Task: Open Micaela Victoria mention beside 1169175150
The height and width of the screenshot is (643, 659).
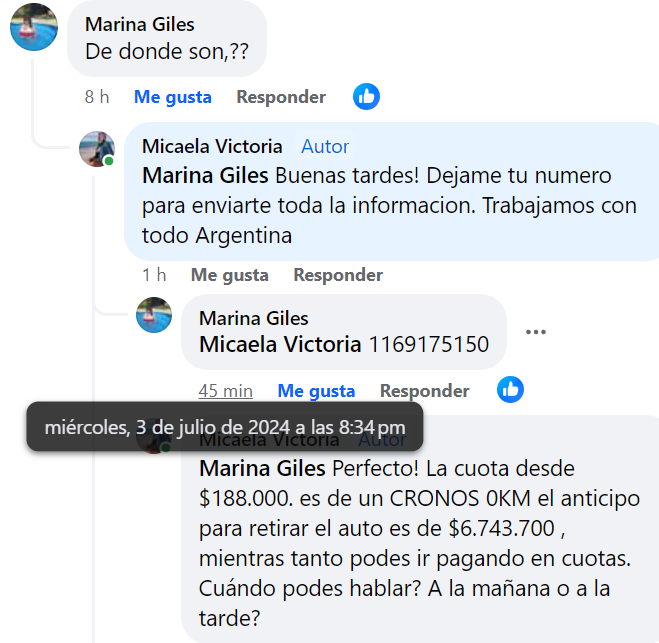Action: (280, 344)
